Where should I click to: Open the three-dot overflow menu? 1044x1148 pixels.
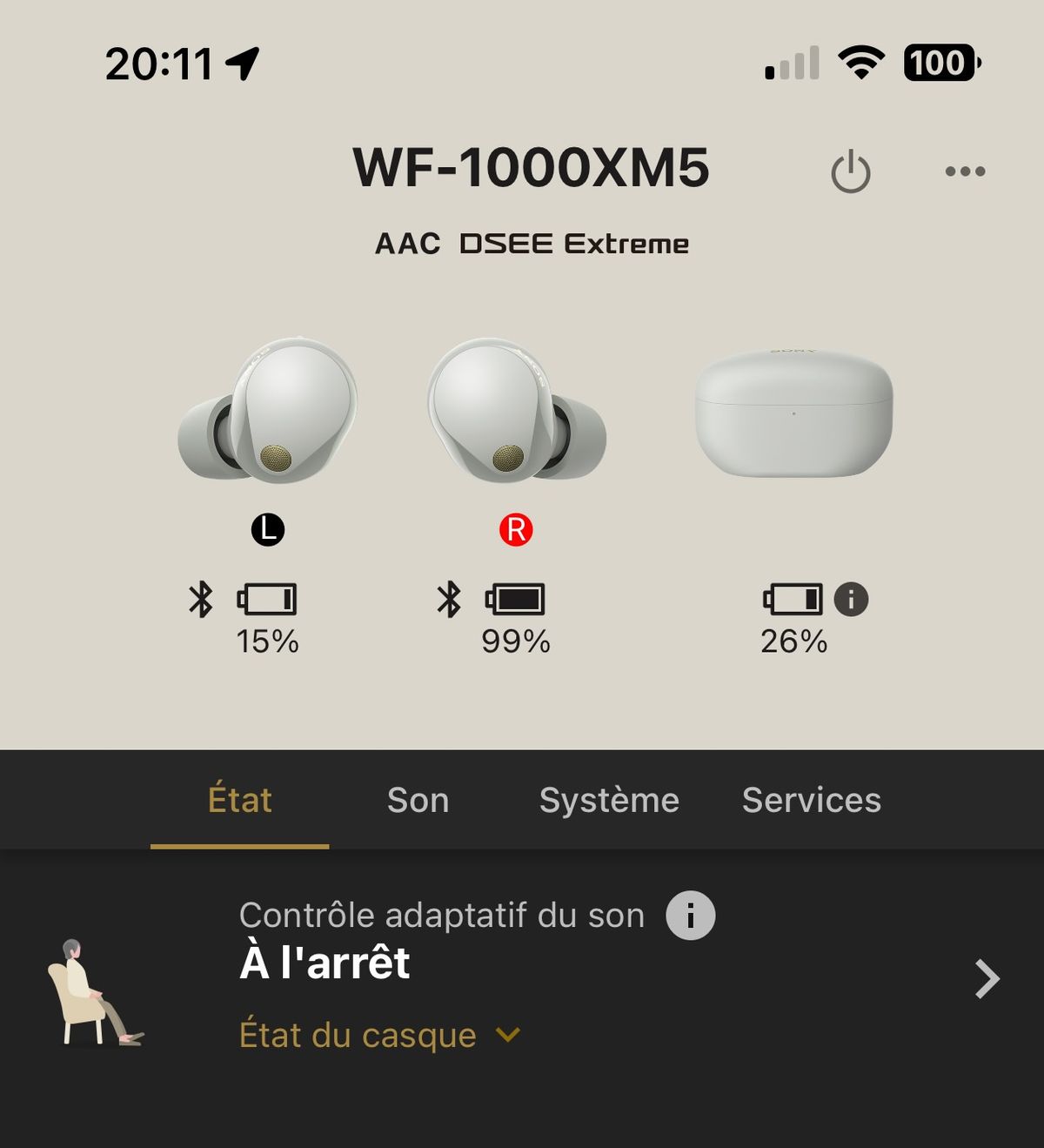point(965,171)
